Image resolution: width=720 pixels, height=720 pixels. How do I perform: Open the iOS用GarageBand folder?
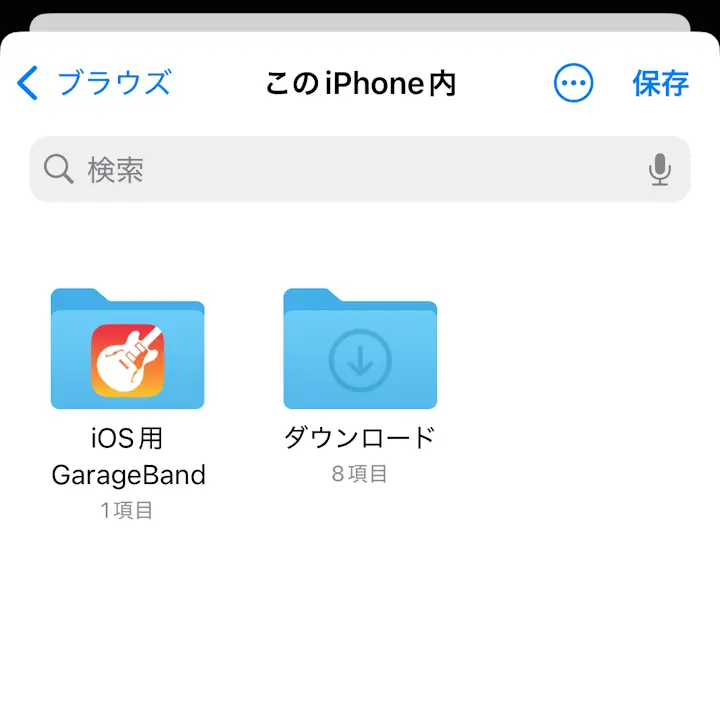tap(128, 350)
